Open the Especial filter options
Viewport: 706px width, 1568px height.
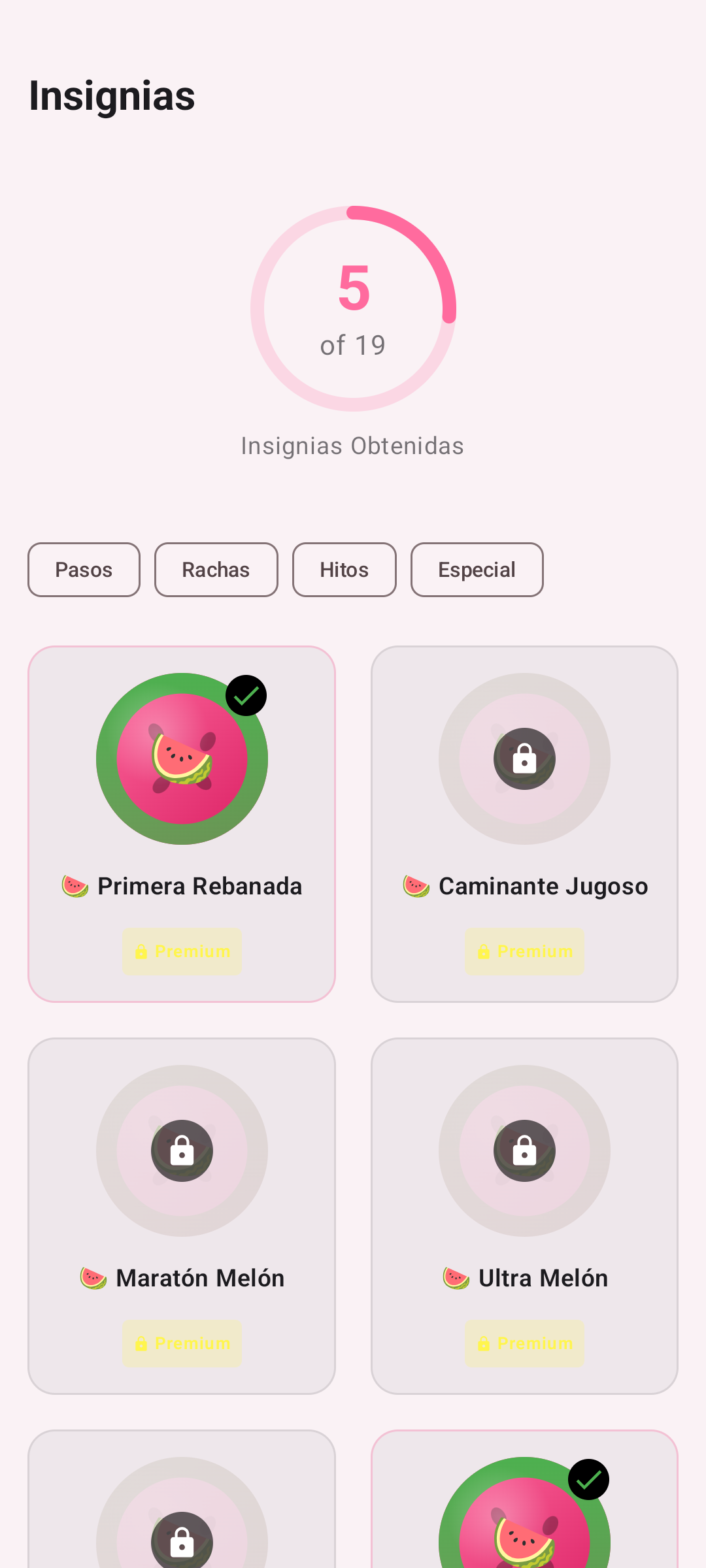click(x=477, y=570)
